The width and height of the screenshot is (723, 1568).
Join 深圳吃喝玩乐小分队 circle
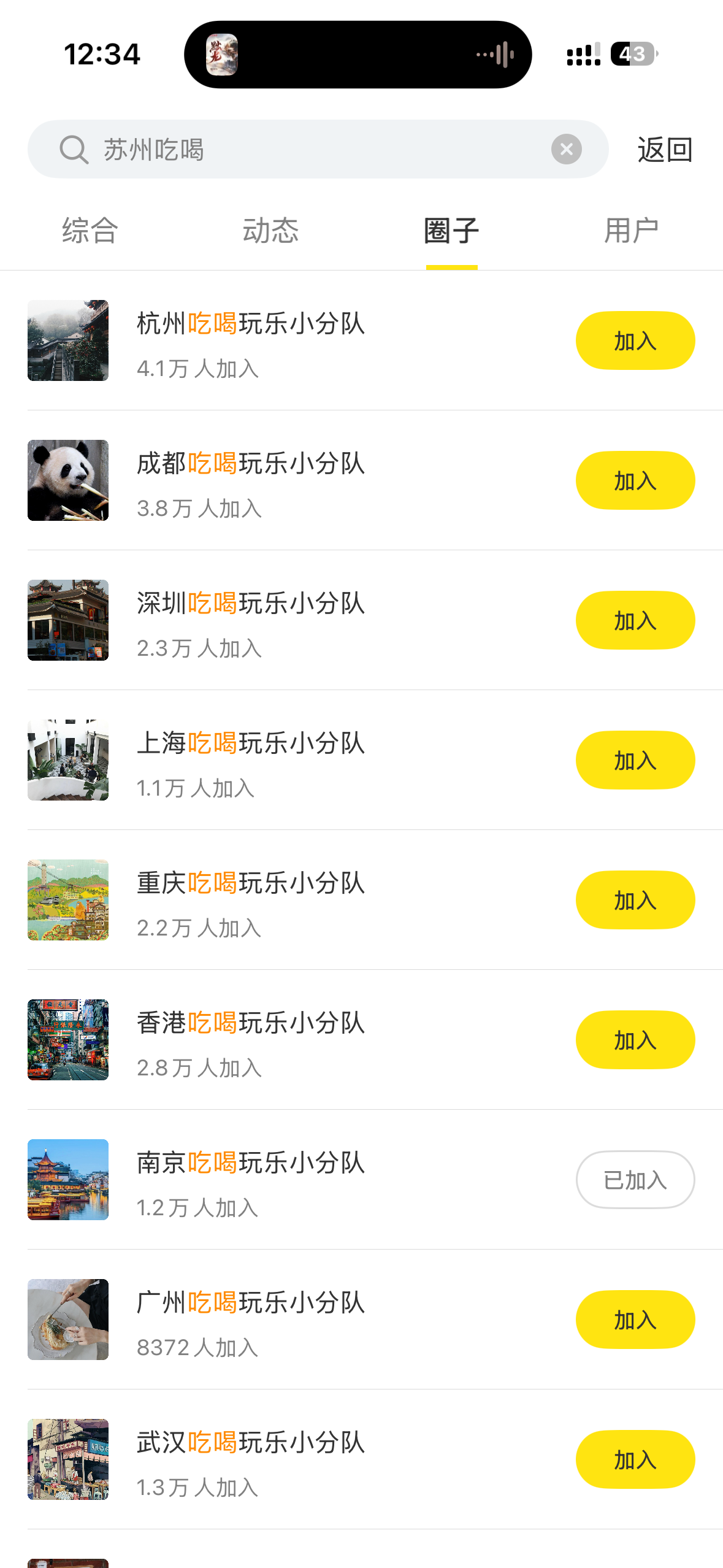click(635, 620)
